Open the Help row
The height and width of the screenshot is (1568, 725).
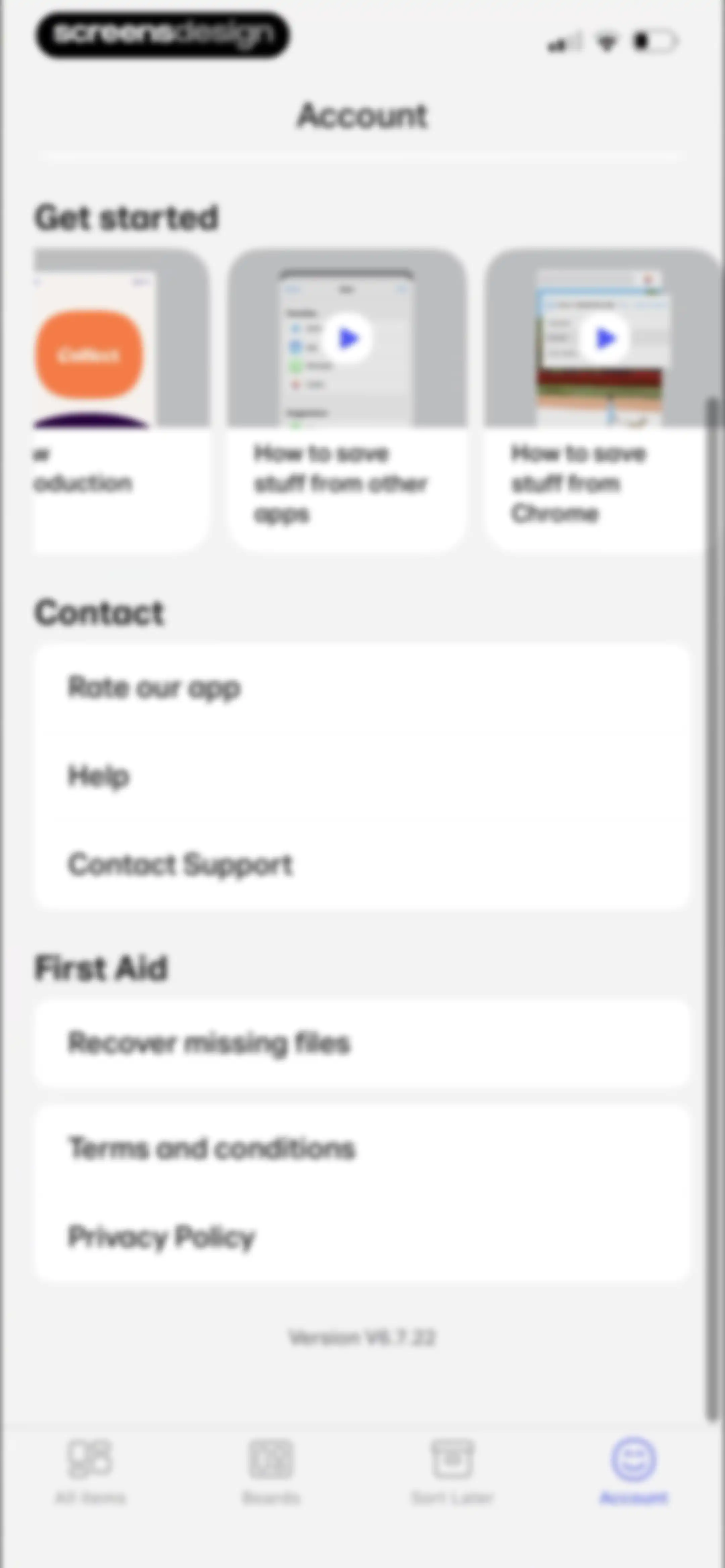362,776
